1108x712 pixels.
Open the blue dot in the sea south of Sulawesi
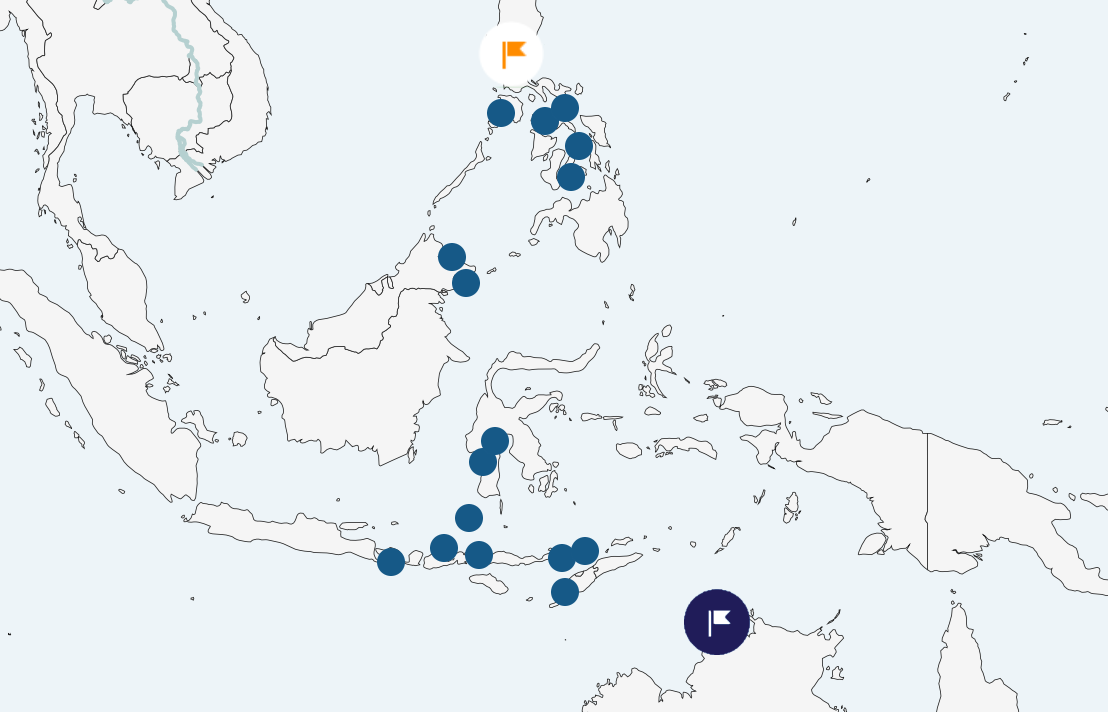click(469, 518)
